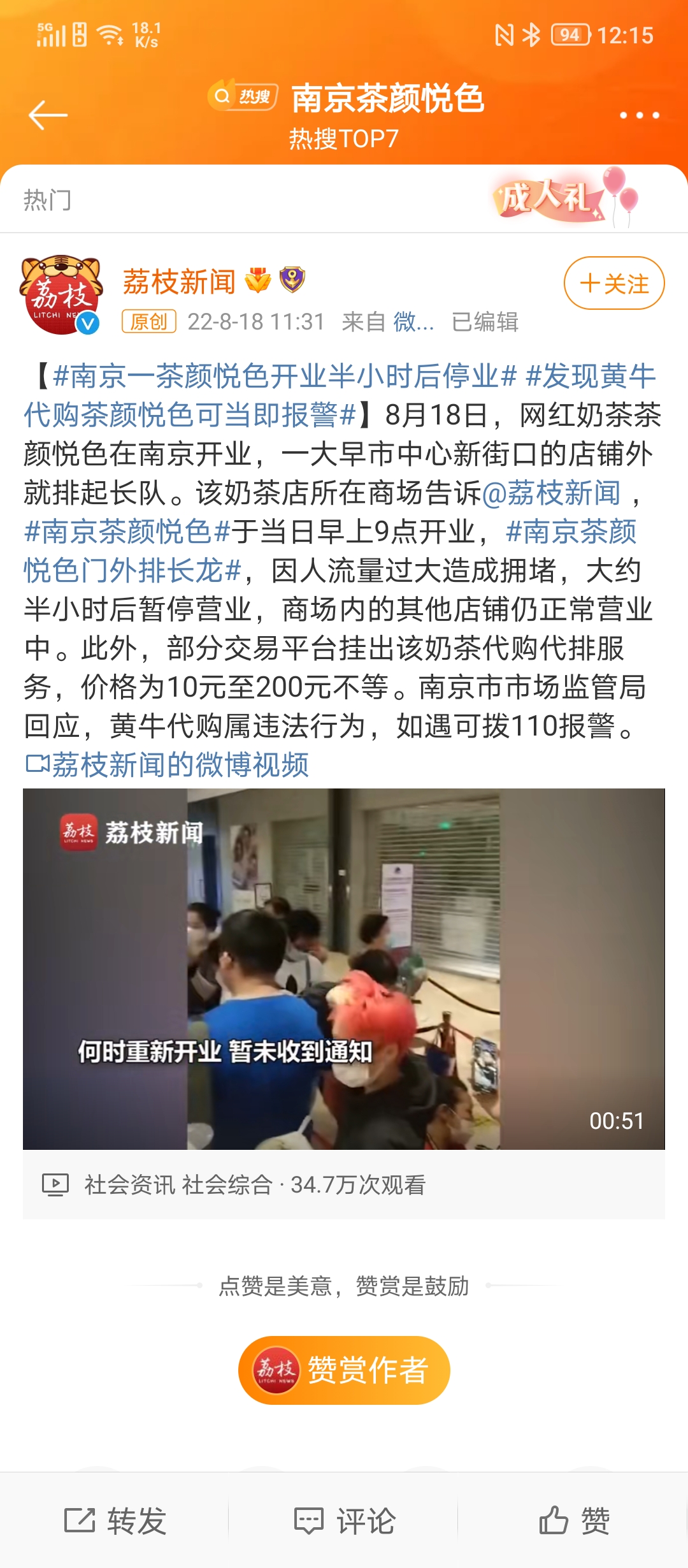Play the 荔枝新闻 video
The width and height of the screenshot is (688, 1568).
344,969
